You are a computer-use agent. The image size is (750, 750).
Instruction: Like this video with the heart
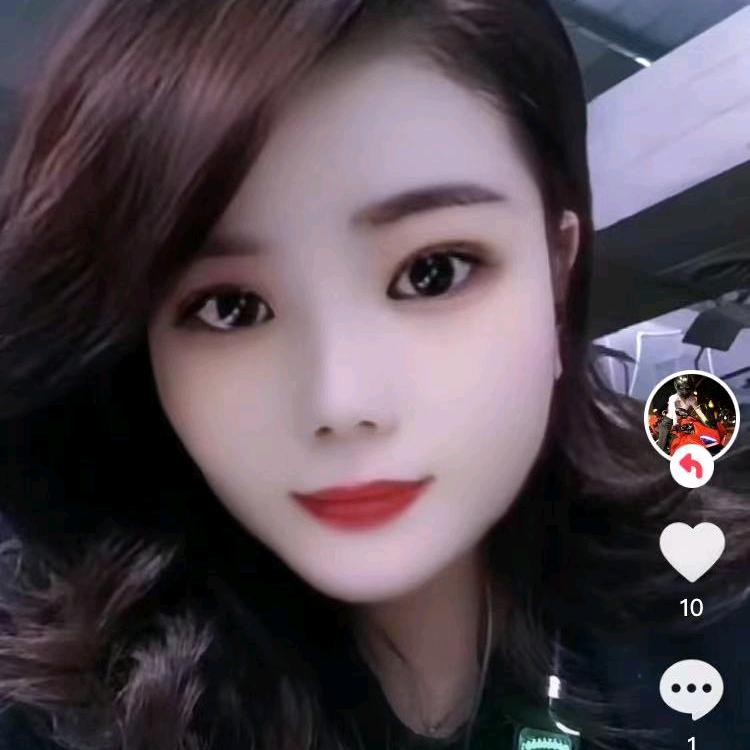692,551
